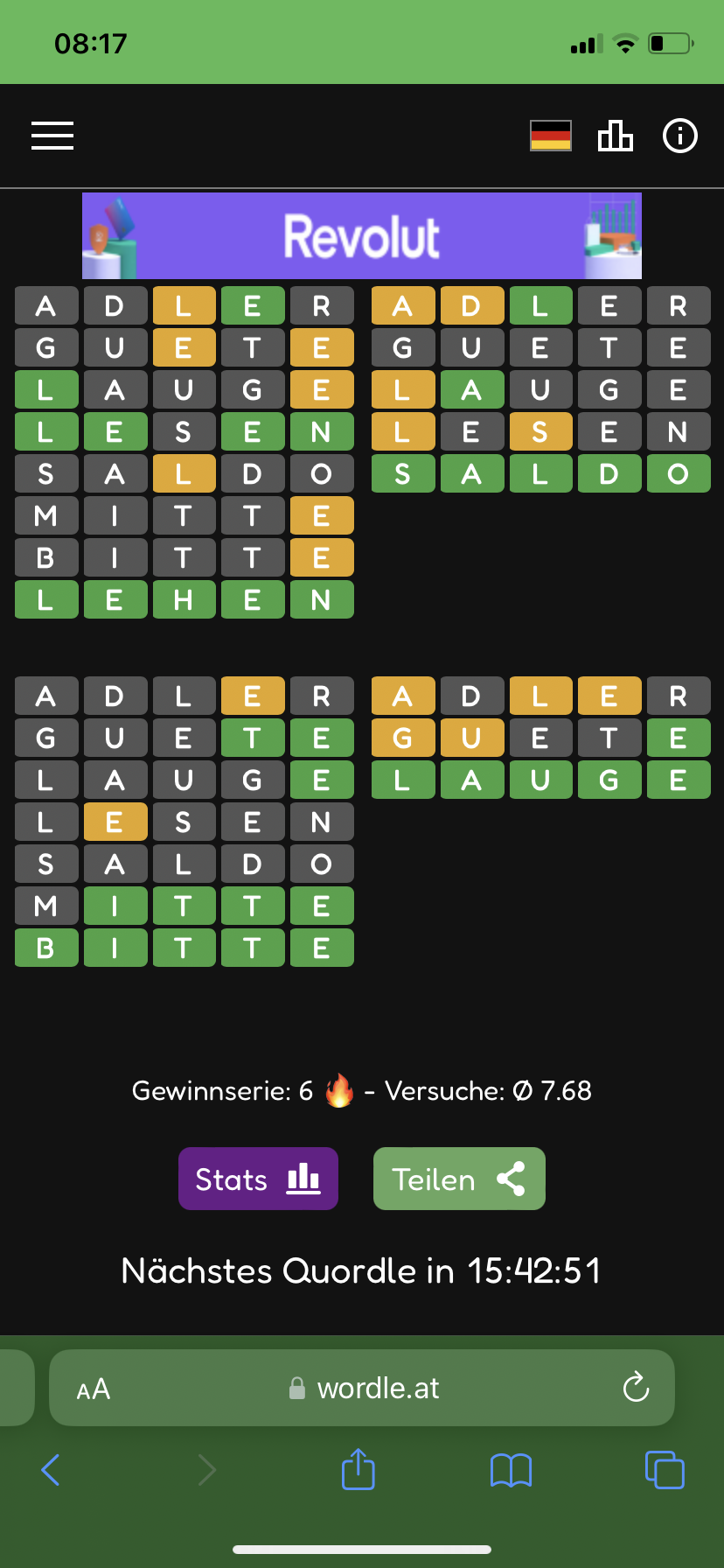This screenshot has height=1568, width=724.
Task: Open Safari bookmarks
Action: pos(512,1470)
